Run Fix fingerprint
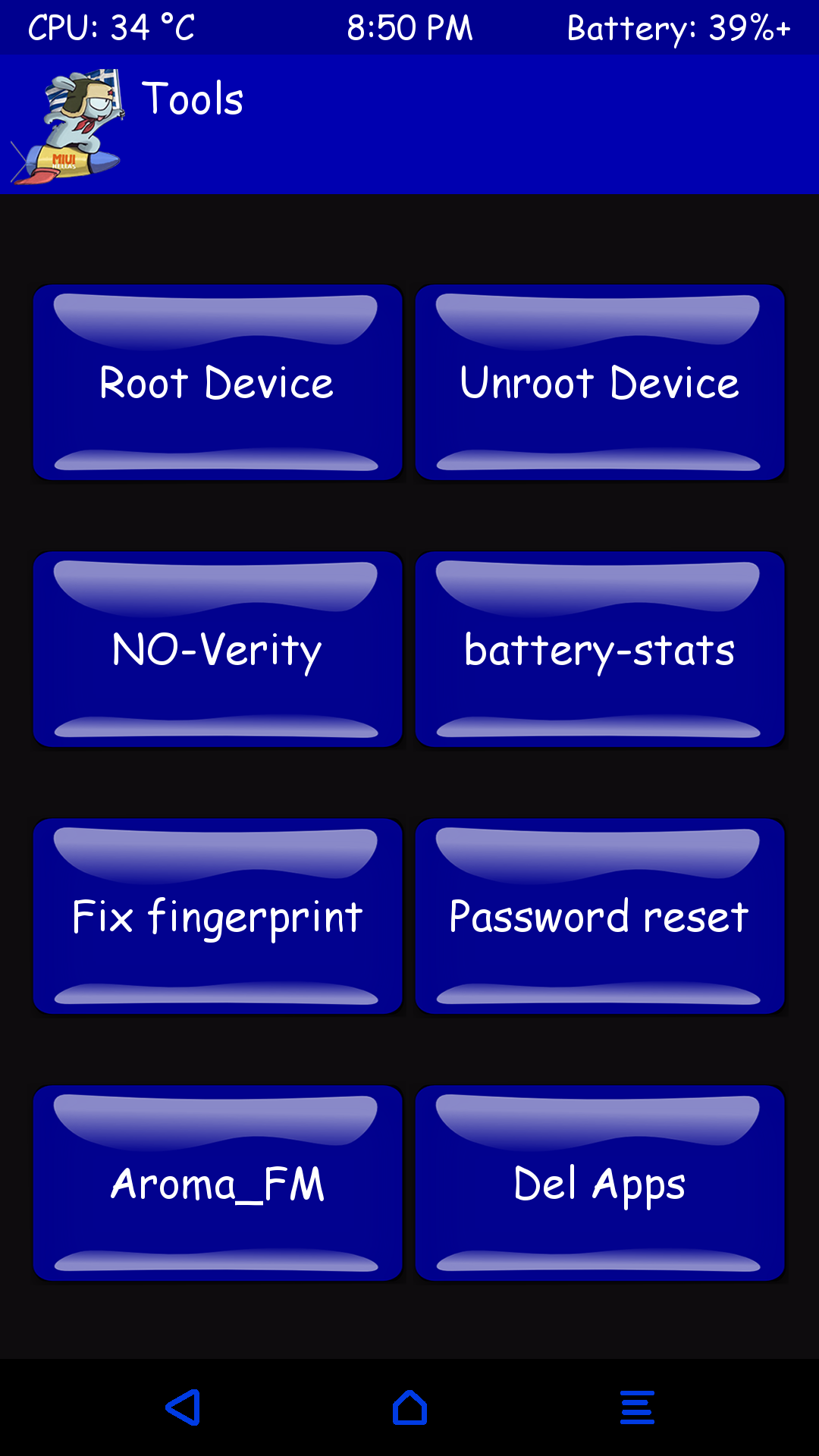 point(218,917)
